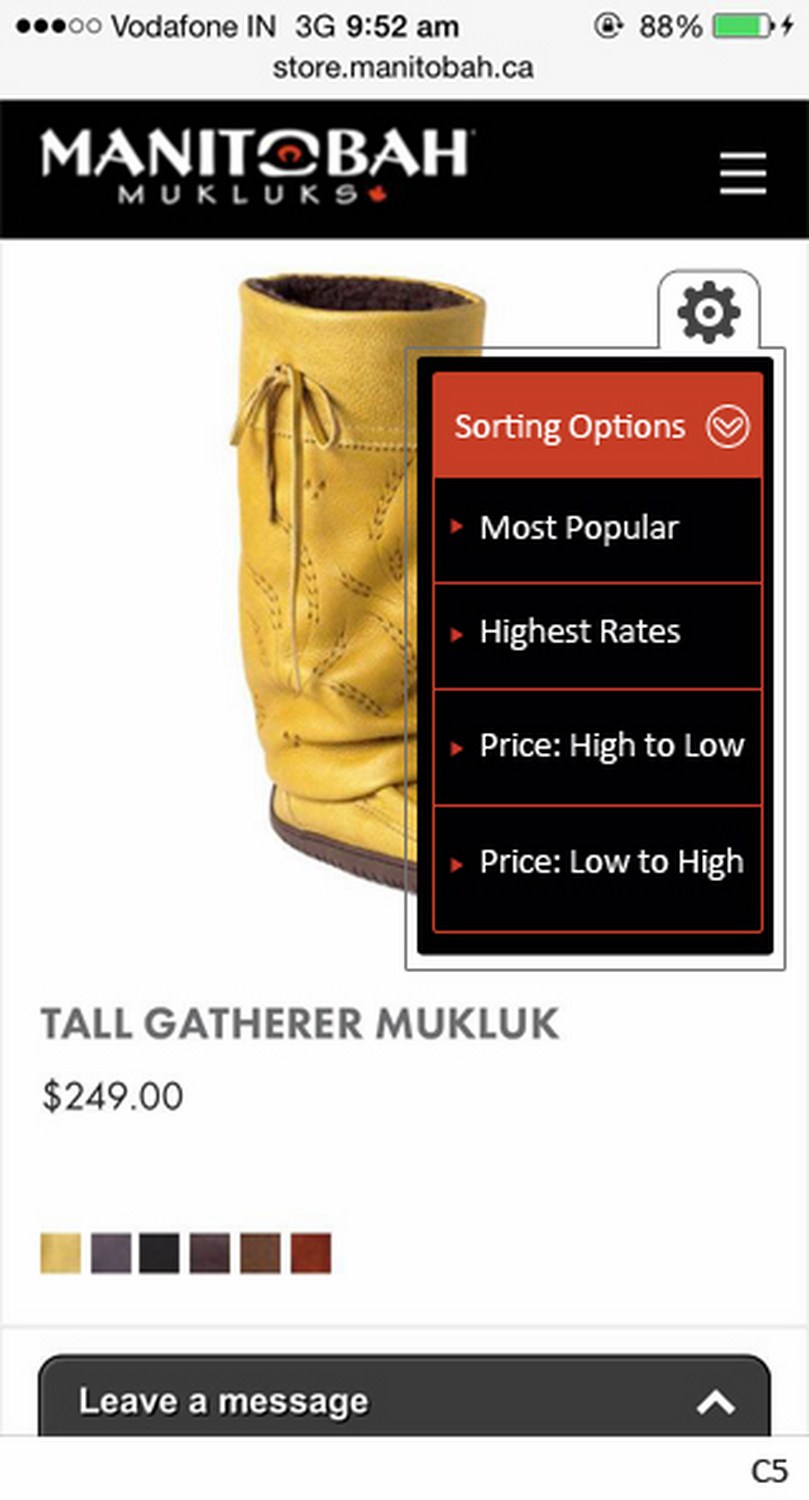Select the grey-purple color swatch
The image size is (809, 1500).
click(111, 1253)
